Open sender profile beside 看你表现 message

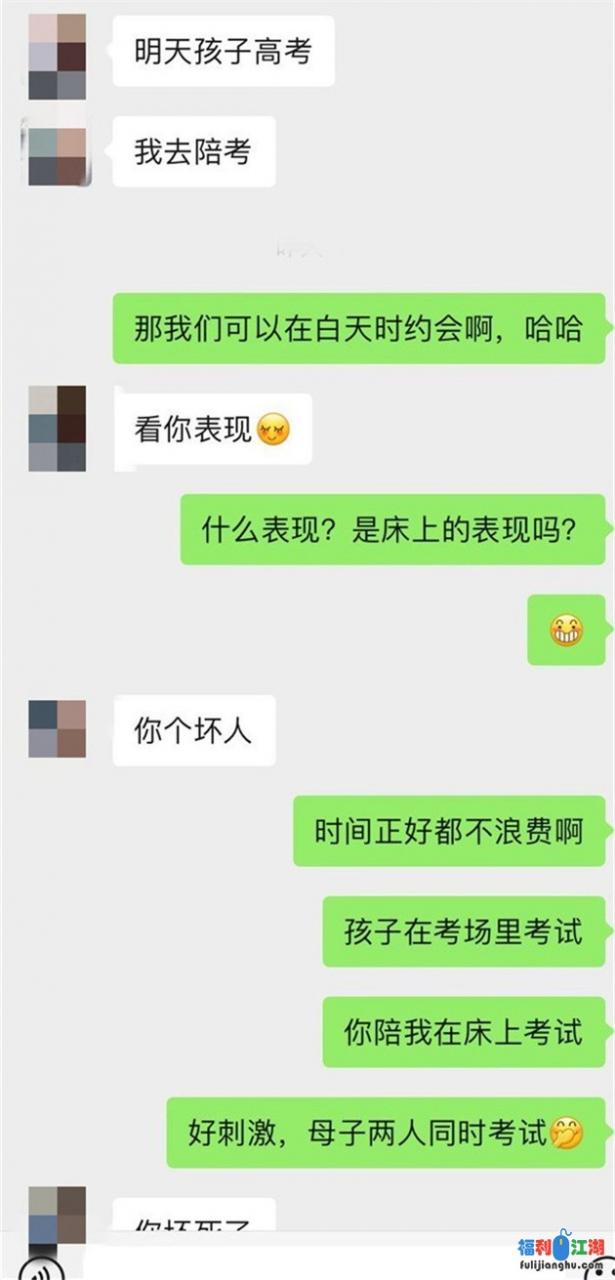(57, 428)
